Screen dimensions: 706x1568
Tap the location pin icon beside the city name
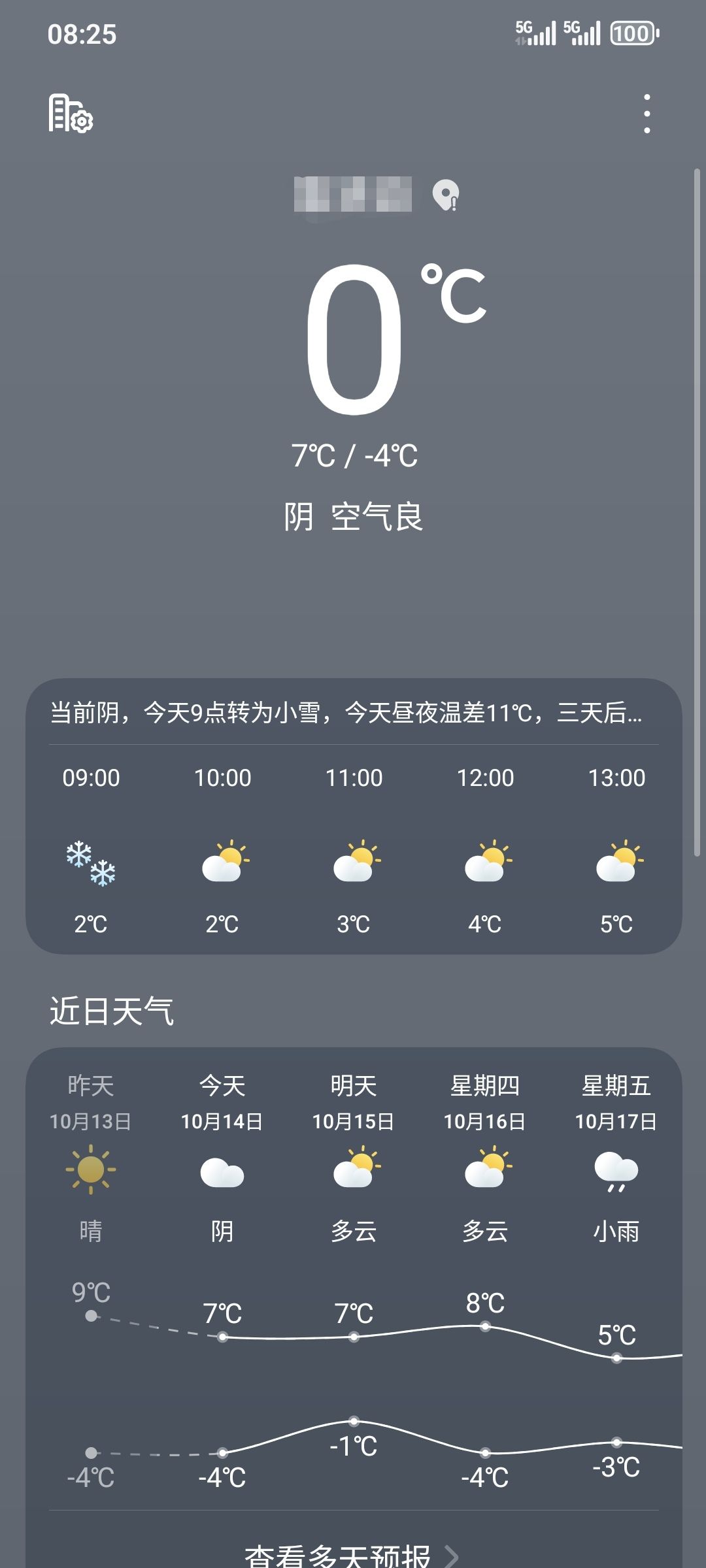pos(446,195)
